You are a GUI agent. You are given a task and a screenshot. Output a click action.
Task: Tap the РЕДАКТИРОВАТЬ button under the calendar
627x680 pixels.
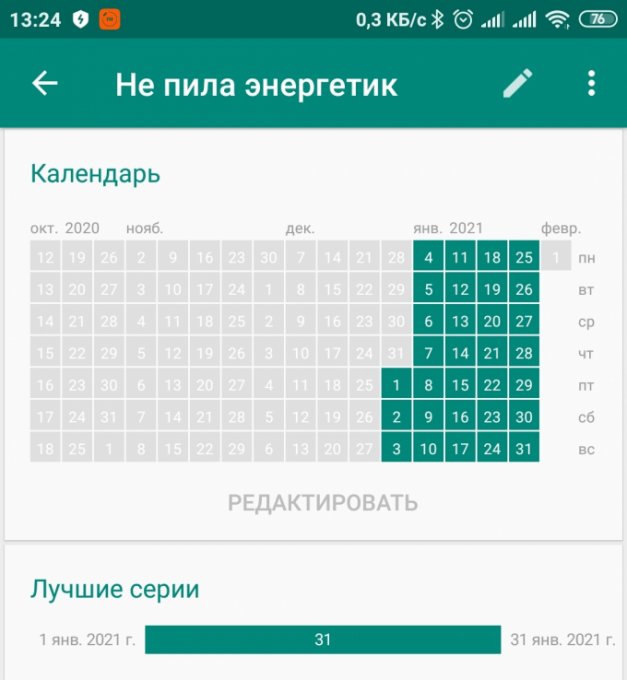(x=322, y=502)
